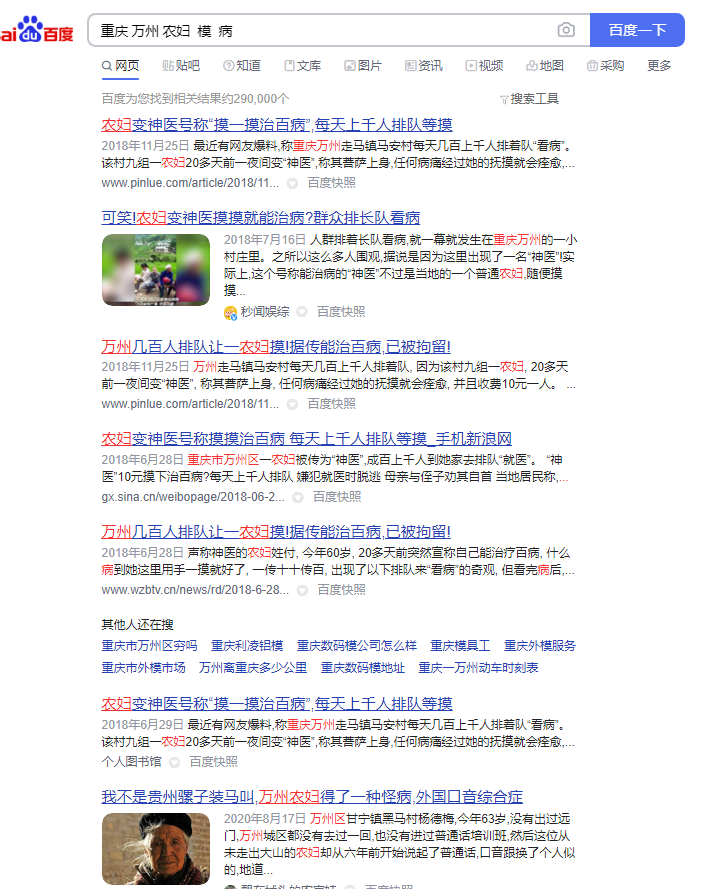Switch to the 贴吧 tab
This screenshot has width=703, height=889.
click(x=181, y=66)
